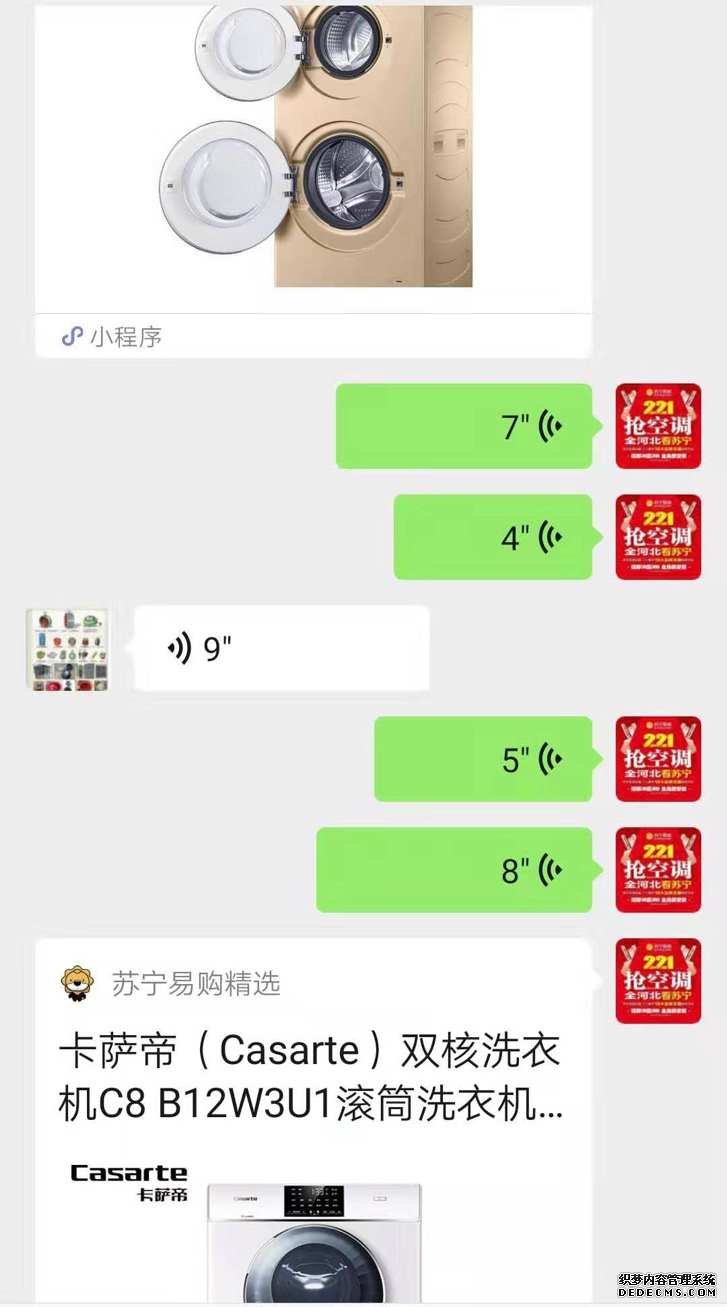727x1307 pixels.
Task: Tap the sender avatar next to 7-second message
Action: tap(658, 426)
